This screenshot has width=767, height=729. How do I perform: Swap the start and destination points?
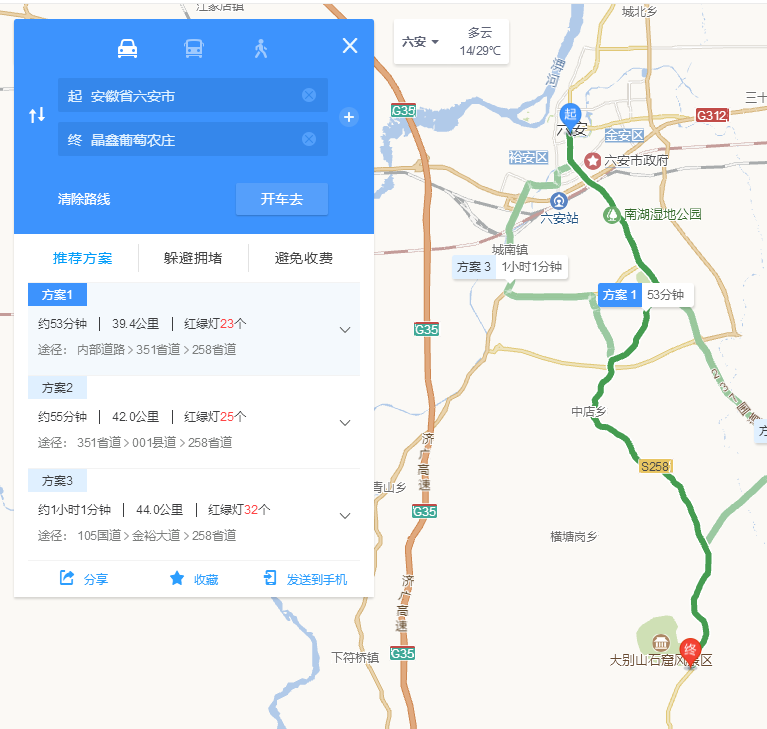click(37, 116)
